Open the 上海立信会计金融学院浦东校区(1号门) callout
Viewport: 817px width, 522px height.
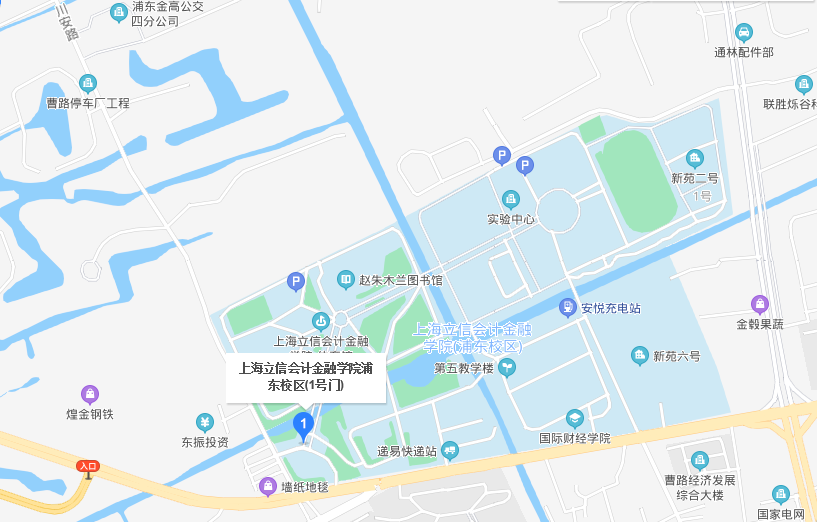coord(305,377)
